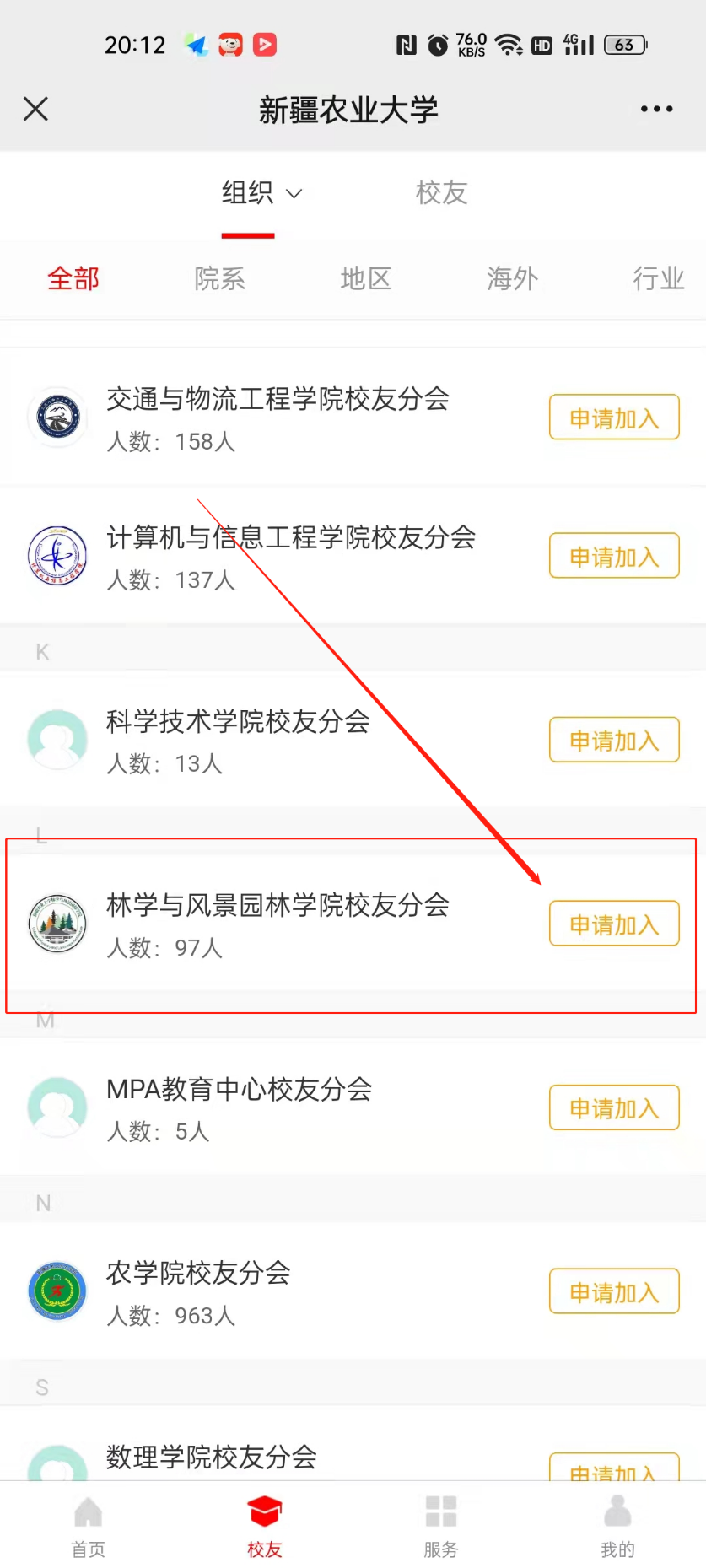Apply to join 农学院校友分会
Viewport: 706px width, 1568px height.
coord(614,1291)
